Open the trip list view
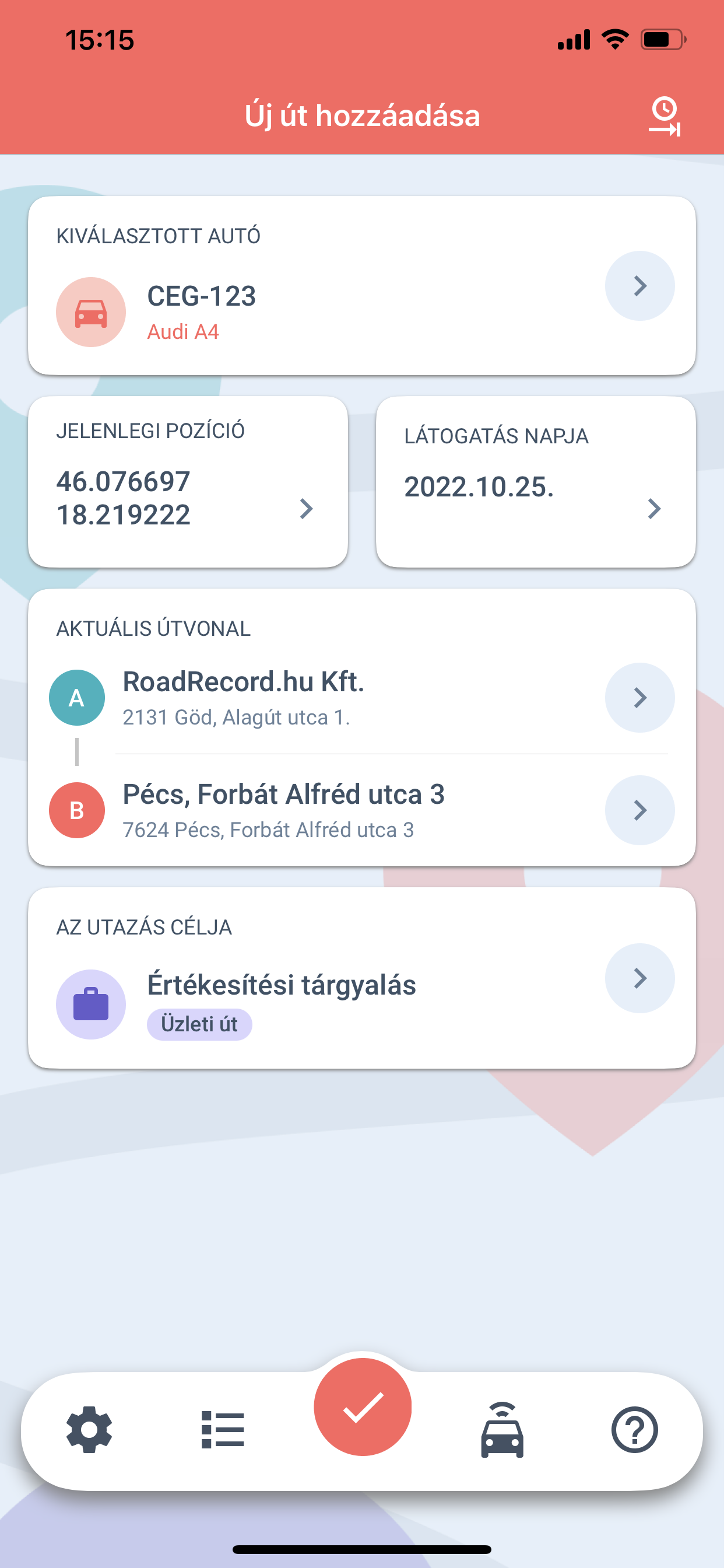This screenshot has height=1568, width=724. coord(223,1429)
